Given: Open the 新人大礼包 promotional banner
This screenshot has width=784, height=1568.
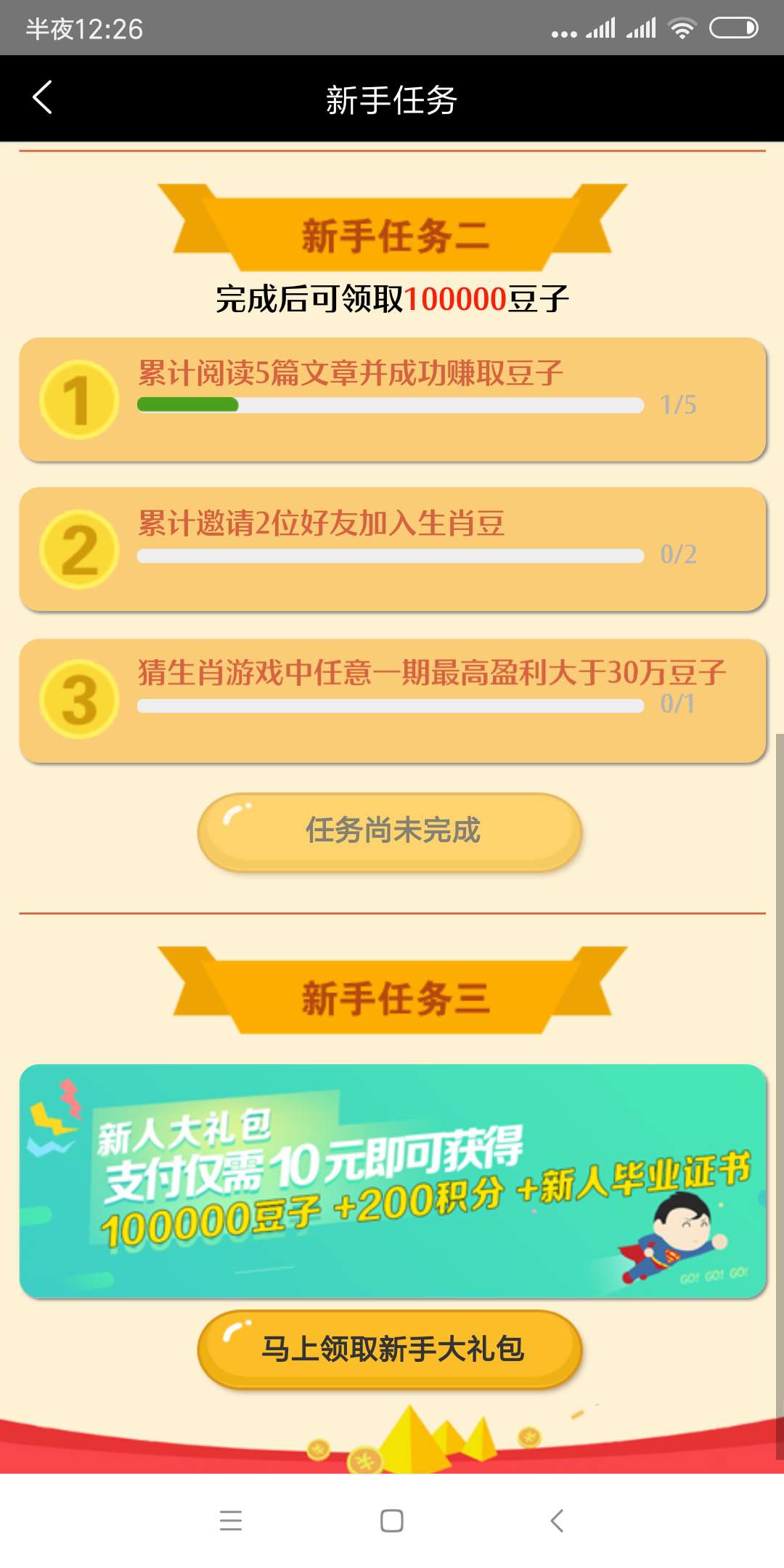Looking at the screenshot, I should coord(392,1191).
